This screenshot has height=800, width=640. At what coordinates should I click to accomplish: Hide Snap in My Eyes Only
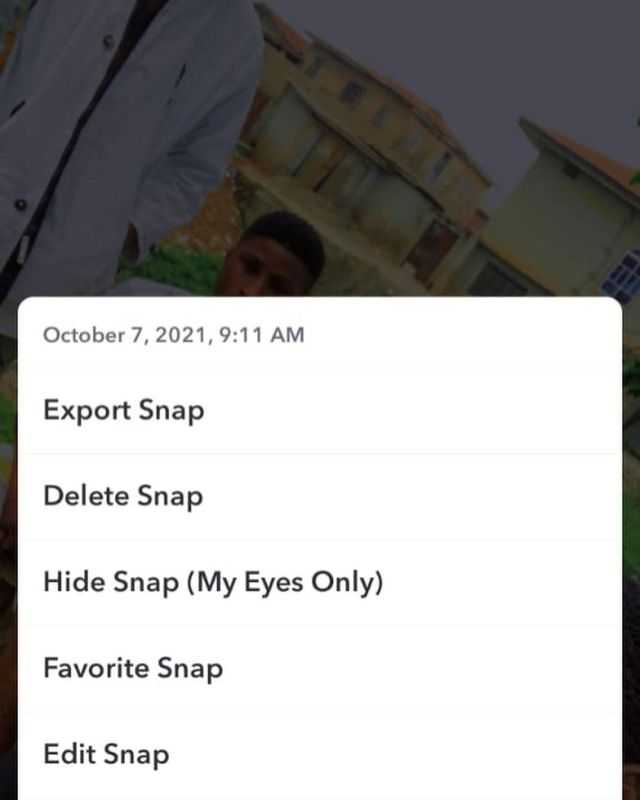(x=213, y=582)
